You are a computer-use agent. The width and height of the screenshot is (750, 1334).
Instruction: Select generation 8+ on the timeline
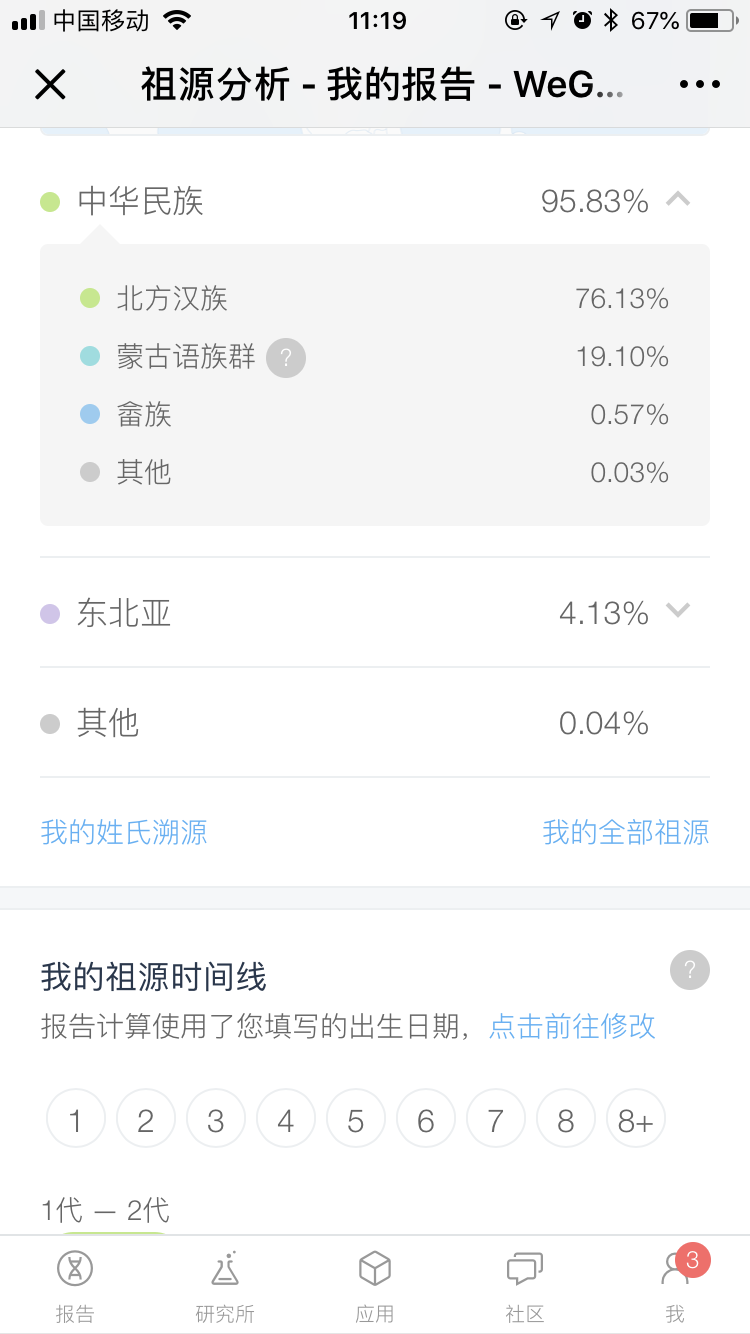[636, 1118]
